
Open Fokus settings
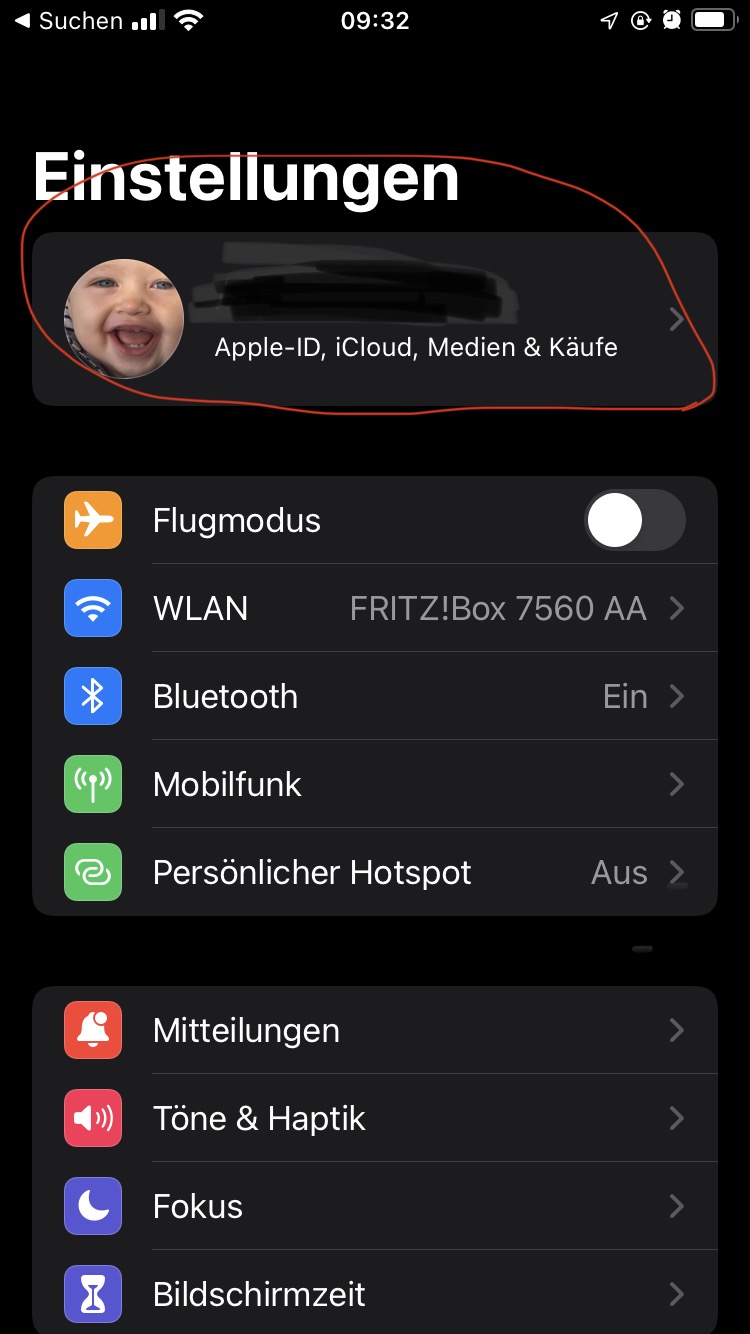[375, 1206]
